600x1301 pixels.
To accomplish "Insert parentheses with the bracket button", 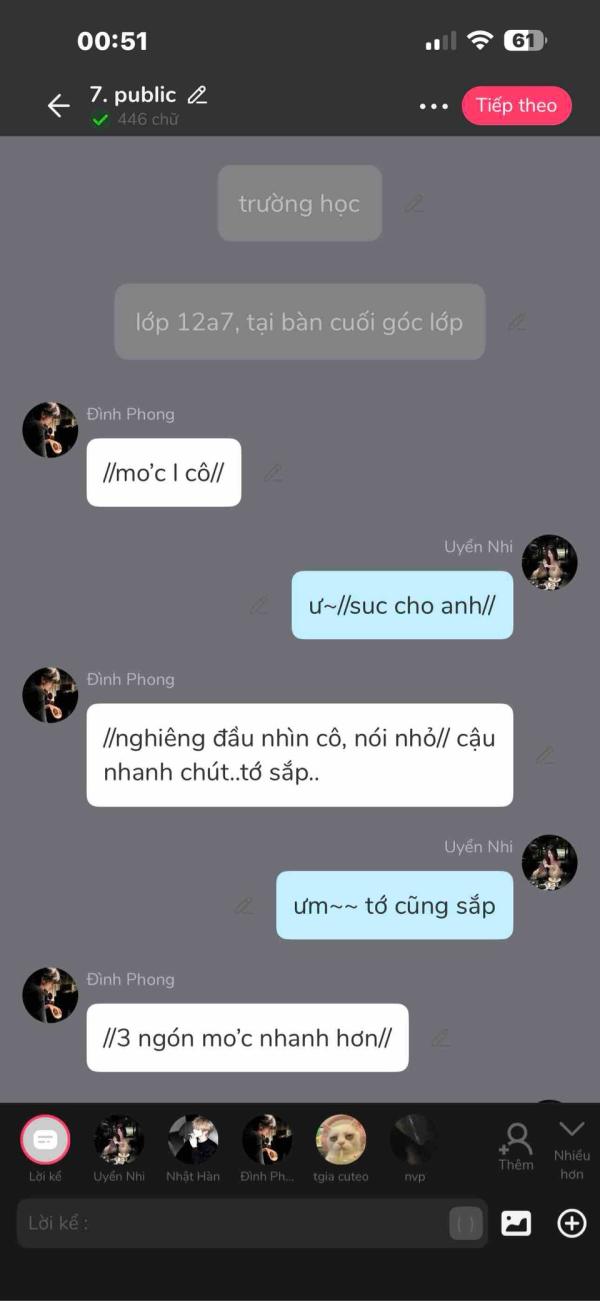I will (x=466, y=1223).
